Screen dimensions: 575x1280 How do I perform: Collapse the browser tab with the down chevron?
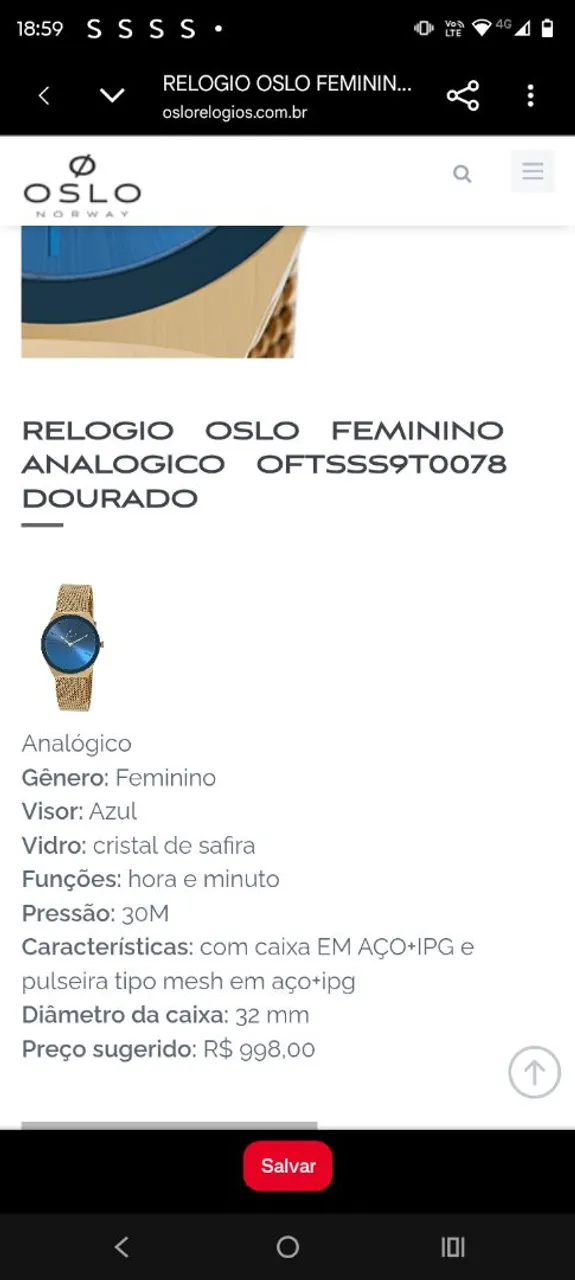point(112,96)
